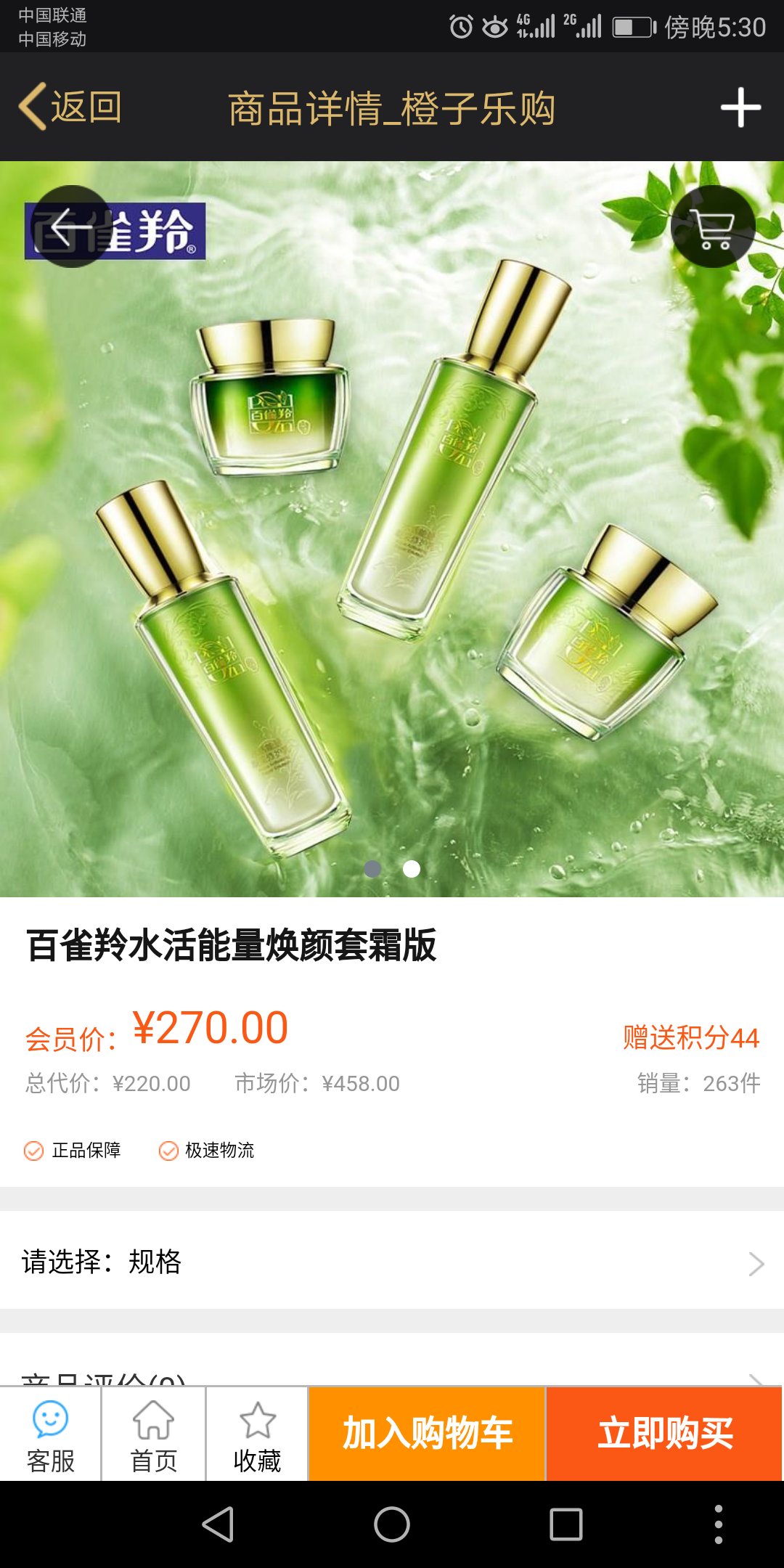Tap the system home navigation button
784x1568 pixels.
tap(392, 1524)
